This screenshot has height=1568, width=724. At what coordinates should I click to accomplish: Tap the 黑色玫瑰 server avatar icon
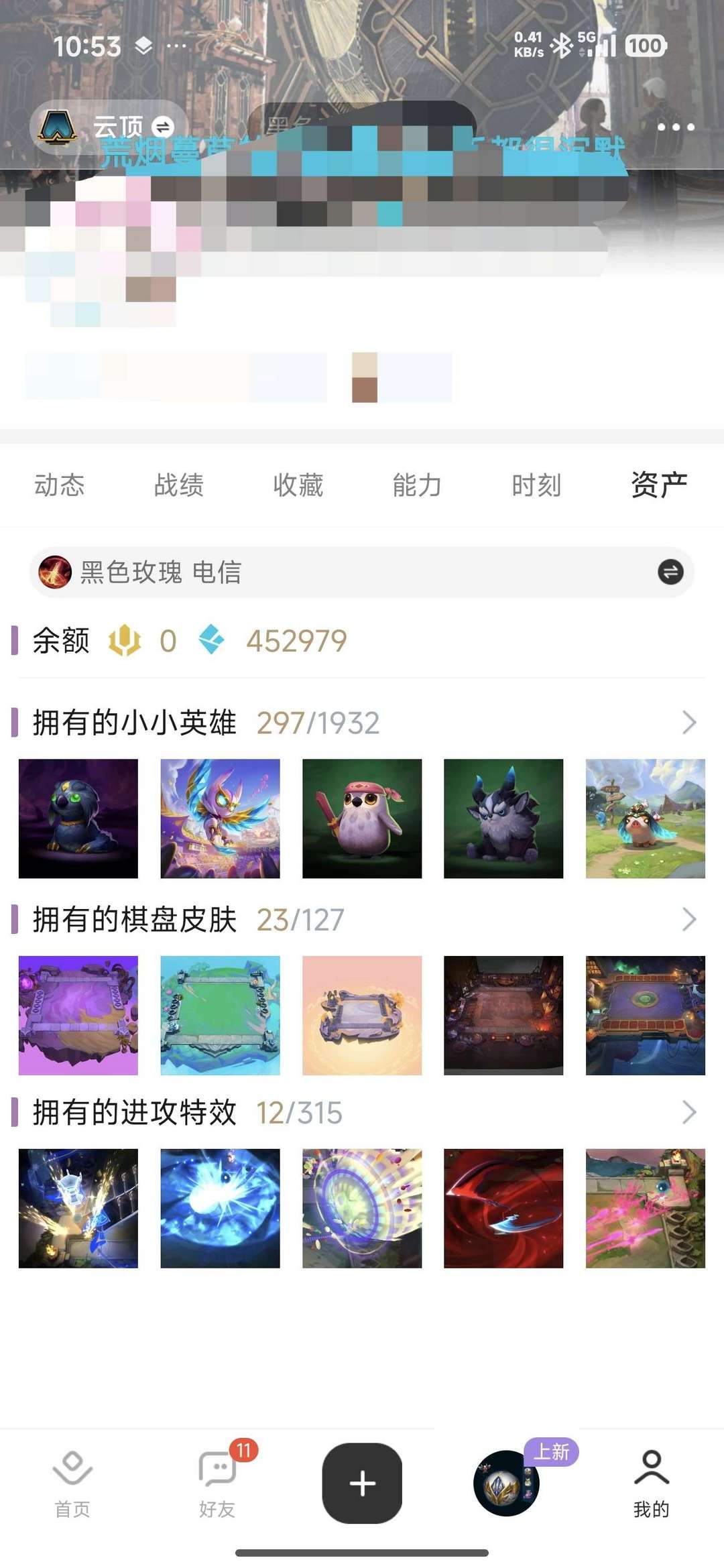coord(56,573)
